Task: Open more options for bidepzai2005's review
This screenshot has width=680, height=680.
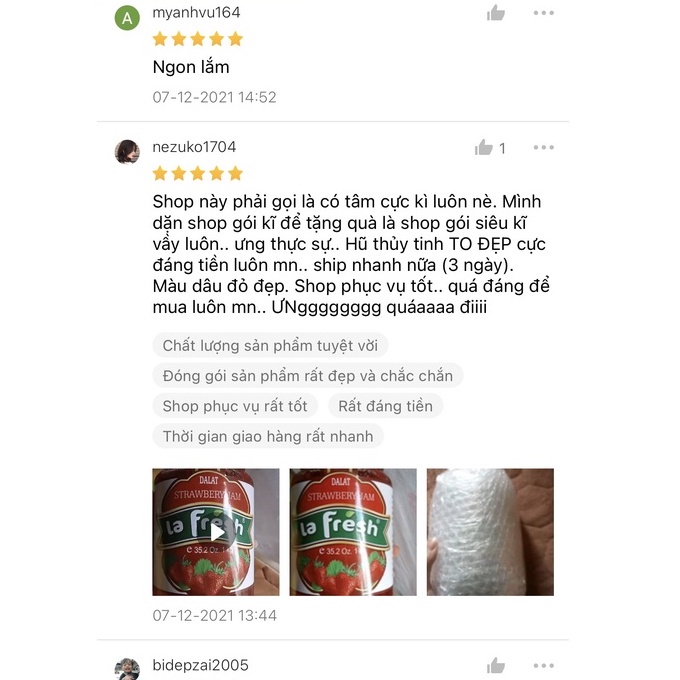Action: [543, 666]
